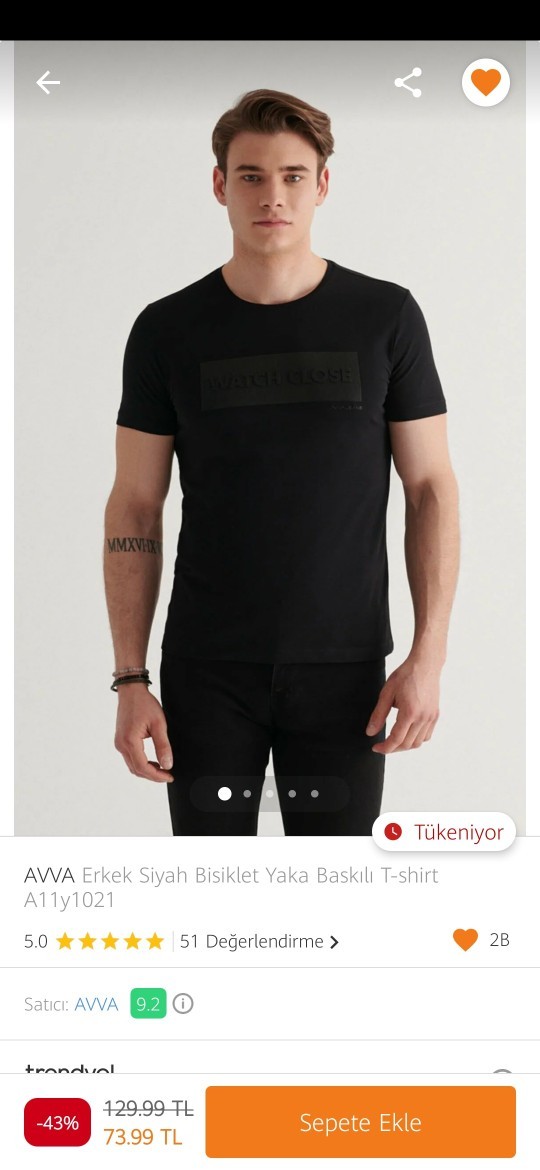Toggle the favorite heart on the product
This screenshot has height=1170, width=540.
486,82
